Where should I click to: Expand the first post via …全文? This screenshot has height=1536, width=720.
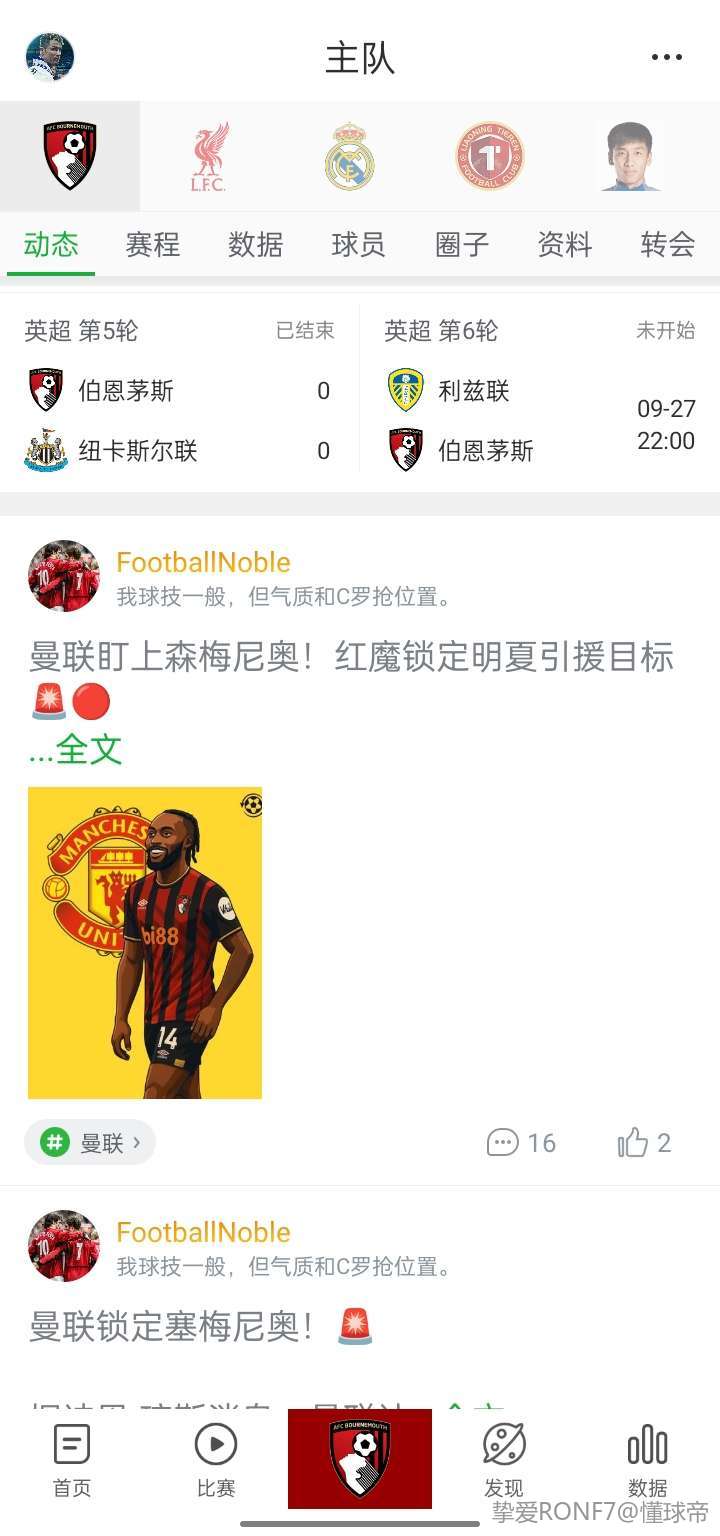pyautogui.click(x=76, y=749)
